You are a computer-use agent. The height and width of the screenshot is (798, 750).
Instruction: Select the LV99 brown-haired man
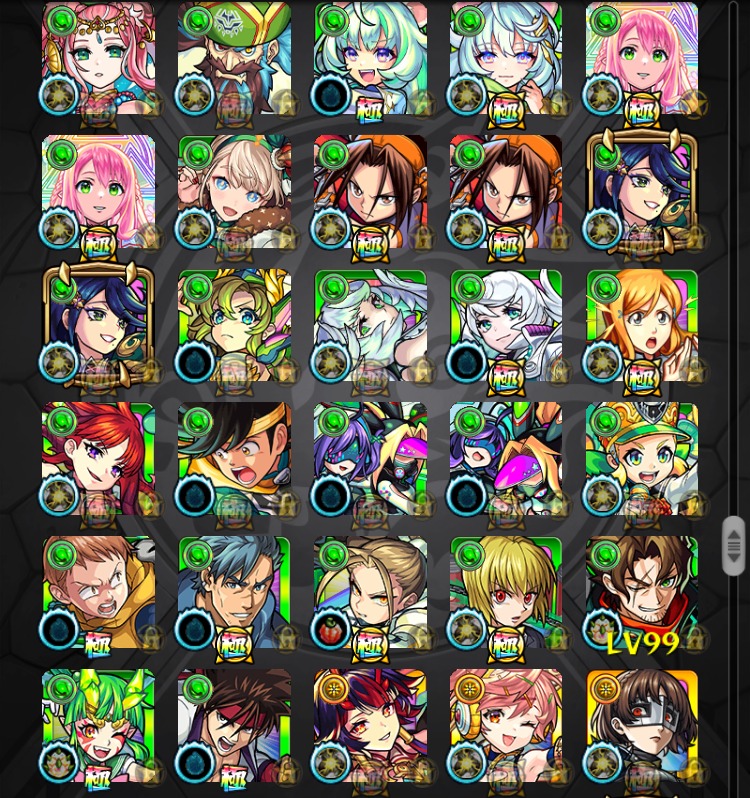point(642,593)
